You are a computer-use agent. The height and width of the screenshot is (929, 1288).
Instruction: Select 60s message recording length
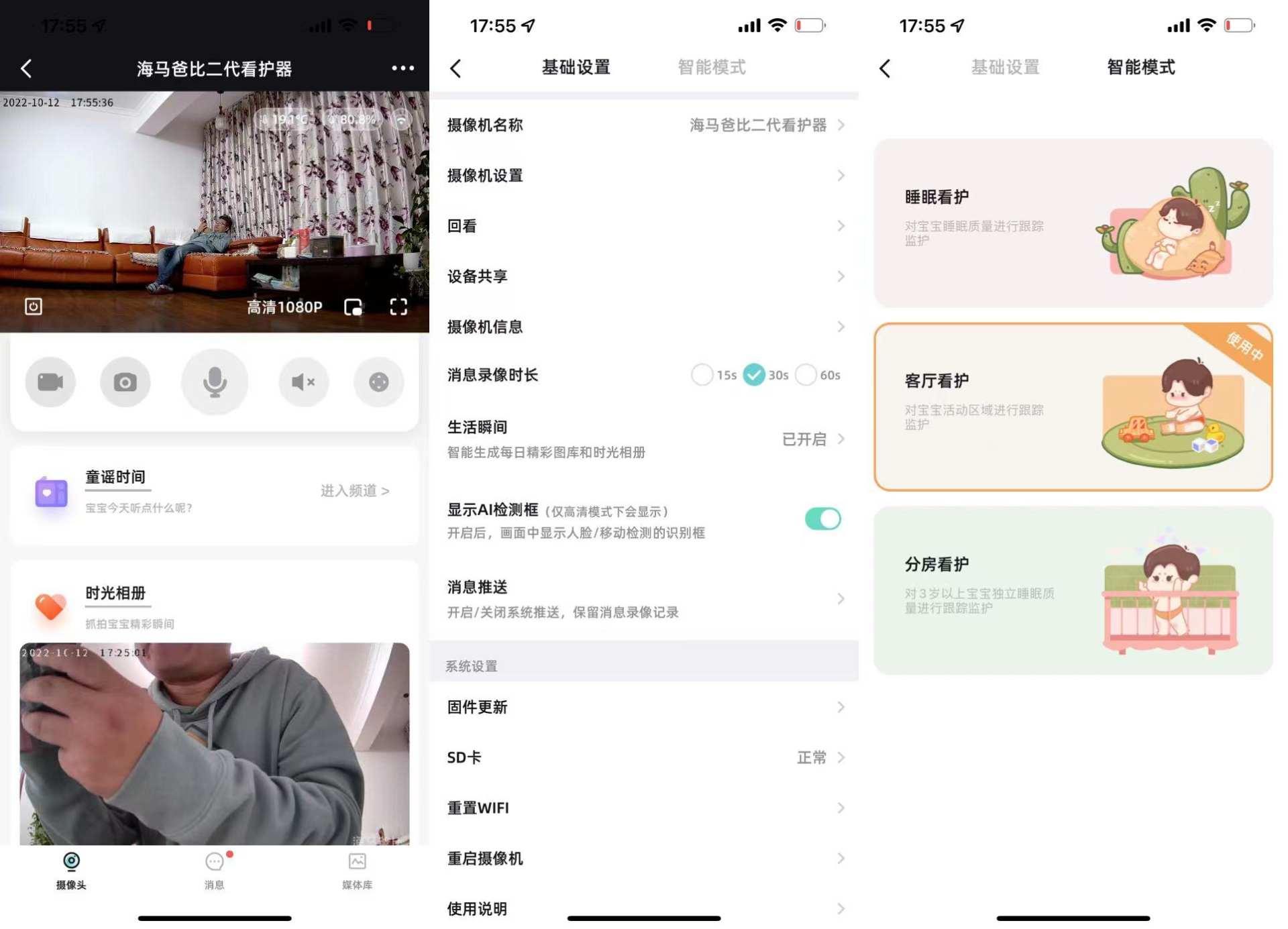(806, 375)
